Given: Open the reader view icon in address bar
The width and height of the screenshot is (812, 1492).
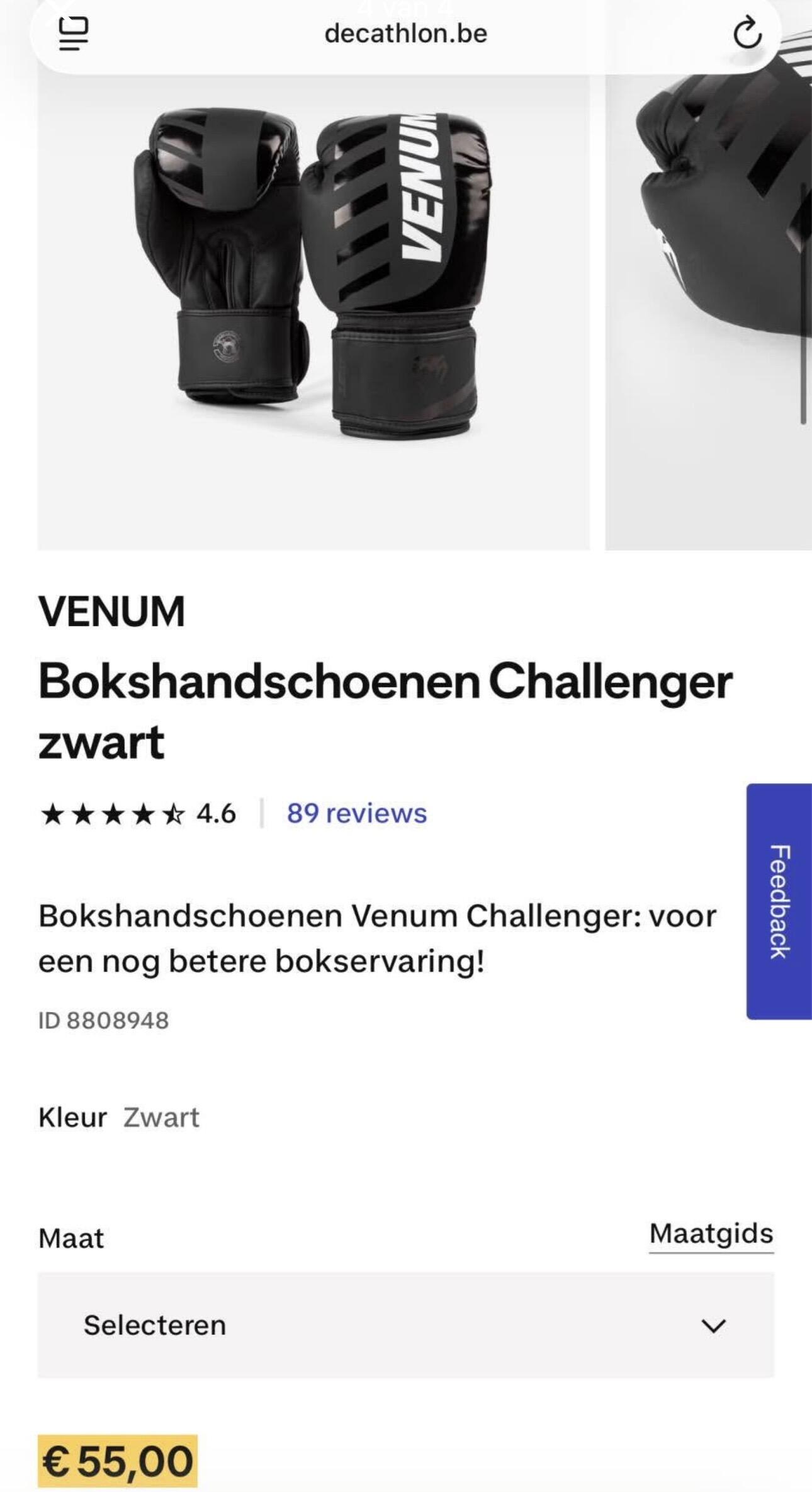Looking at the screenshot, I should pyautogui.click(x=73, y=33).
